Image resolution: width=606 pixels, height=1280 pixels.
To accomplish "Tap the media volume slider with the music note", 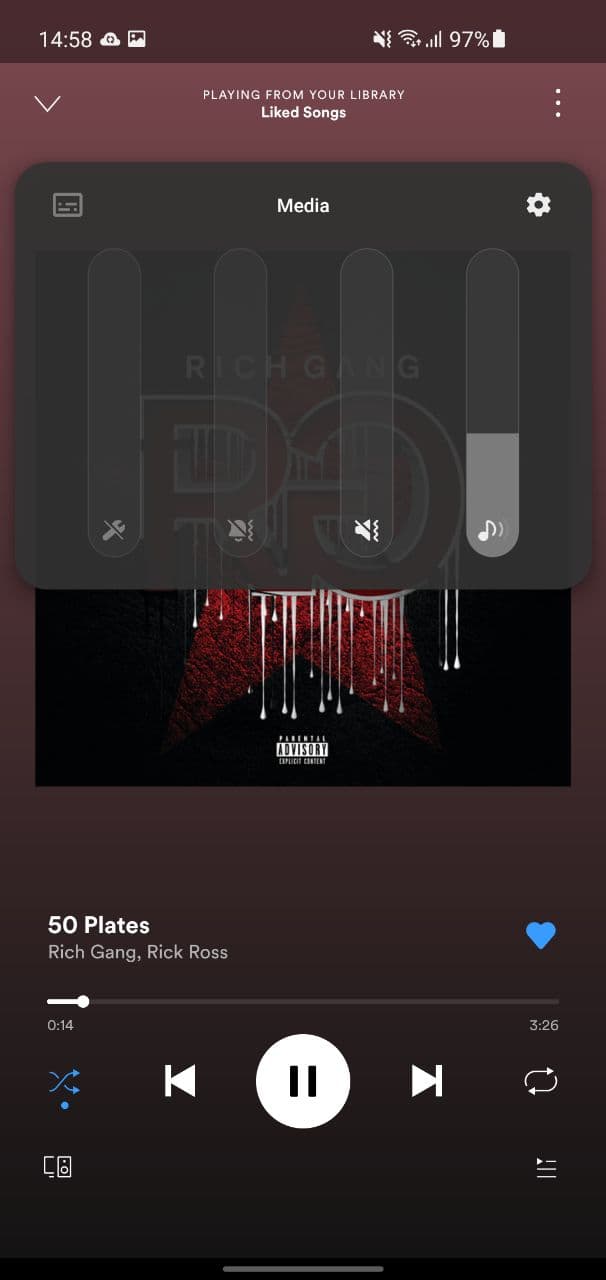I will tap(492, 402).
